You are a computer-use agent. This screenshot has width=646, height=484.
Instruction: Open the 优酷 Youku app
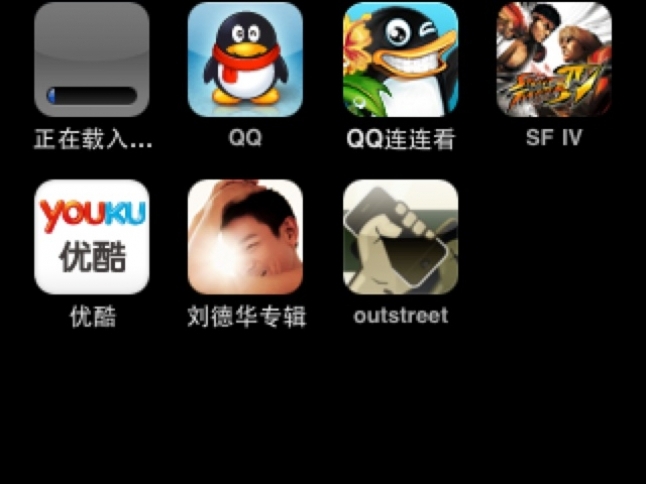point(92,237)
